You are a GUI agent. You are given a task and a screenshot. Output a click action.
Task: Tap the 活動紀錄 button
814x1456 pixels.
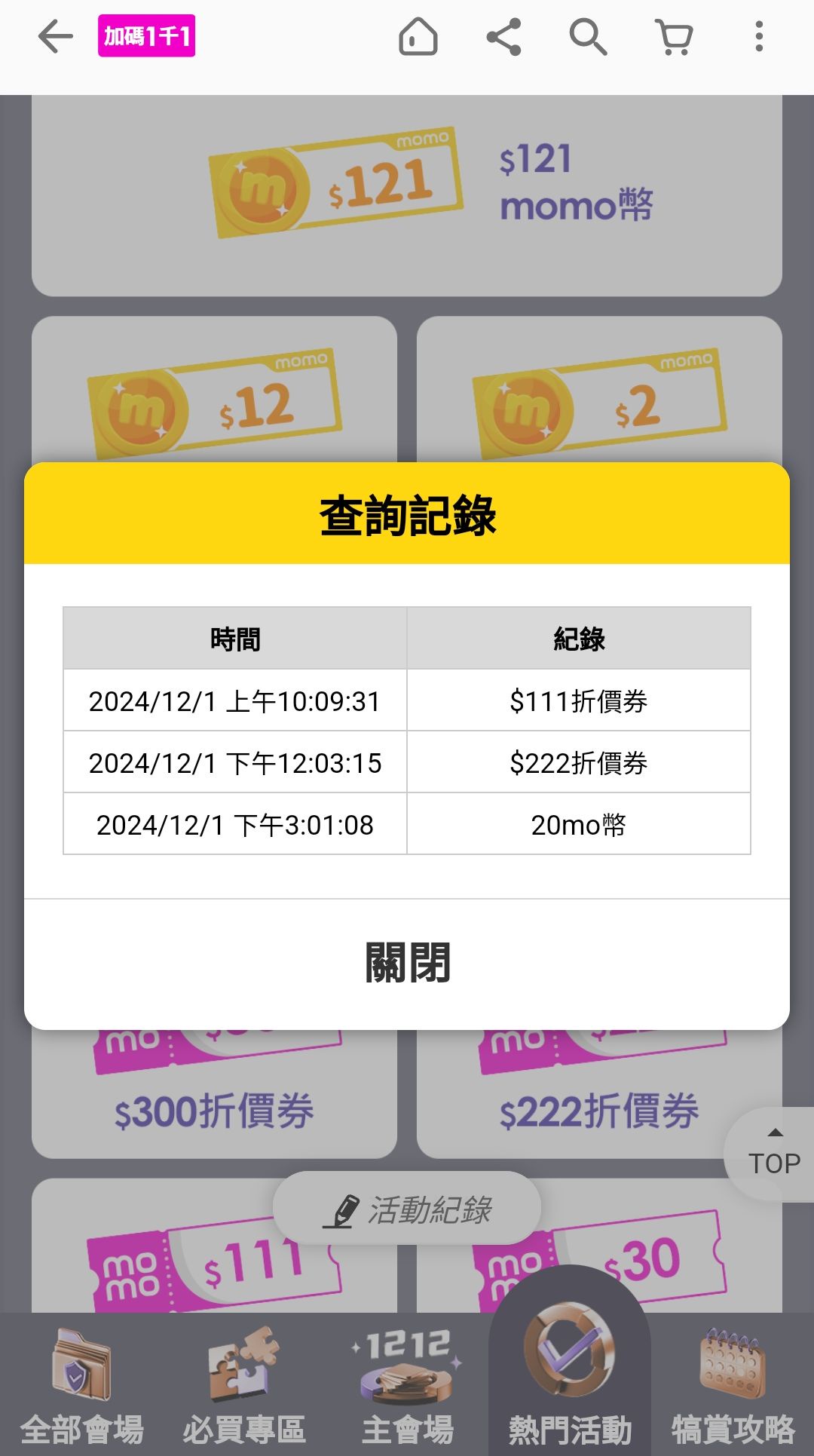[x=407, y=1209]
